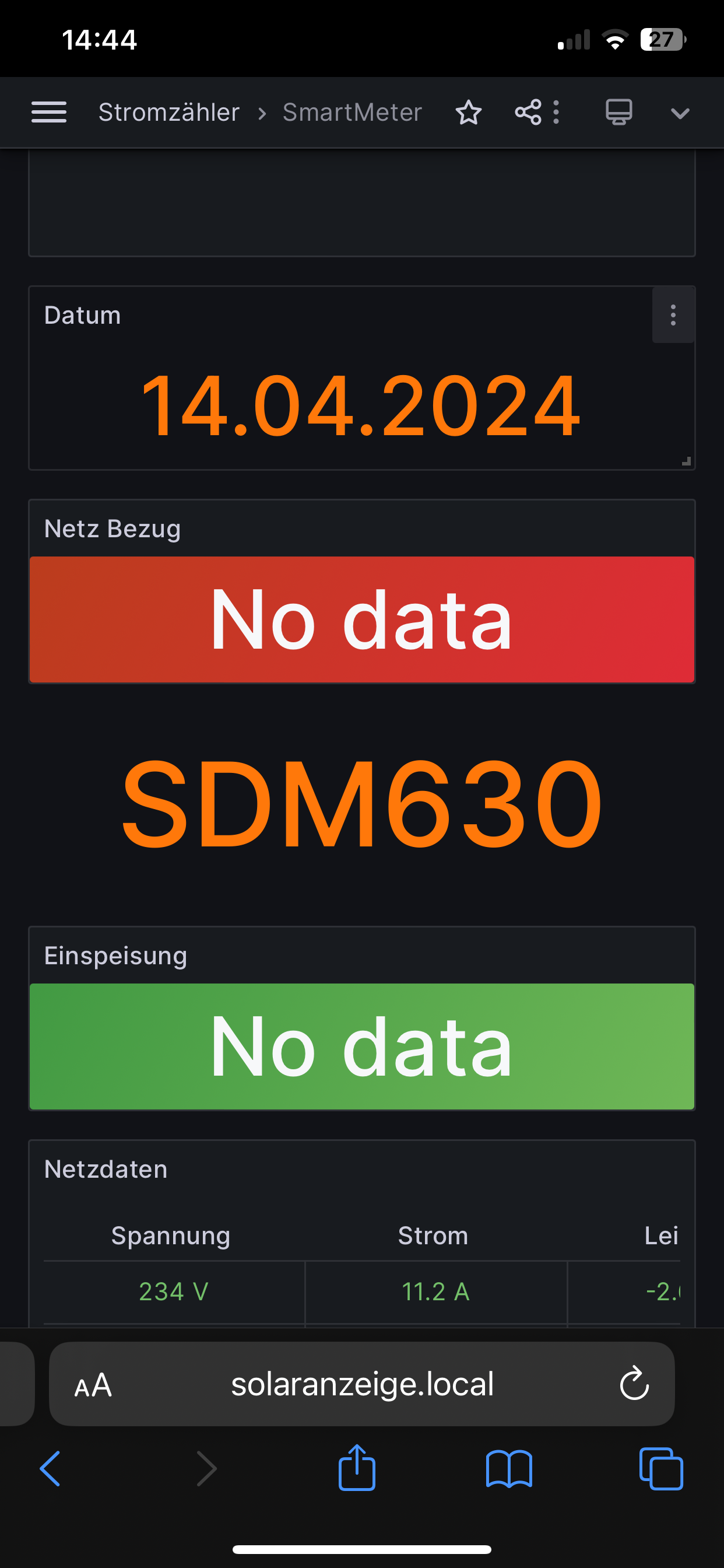Share this dashboard
Screen dimensions: 724x1568
[528, 113]
